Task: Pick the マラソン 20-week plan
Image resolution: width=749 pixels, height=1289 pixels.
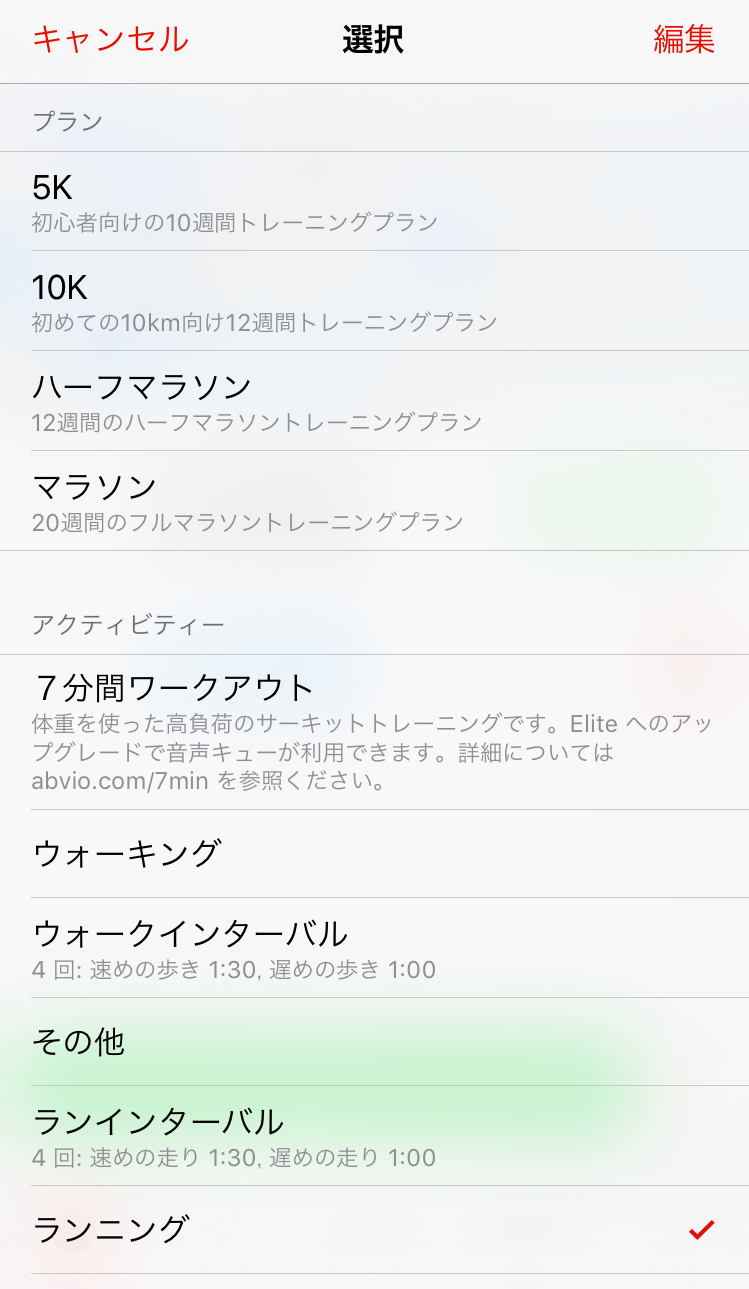Action: 374,501
